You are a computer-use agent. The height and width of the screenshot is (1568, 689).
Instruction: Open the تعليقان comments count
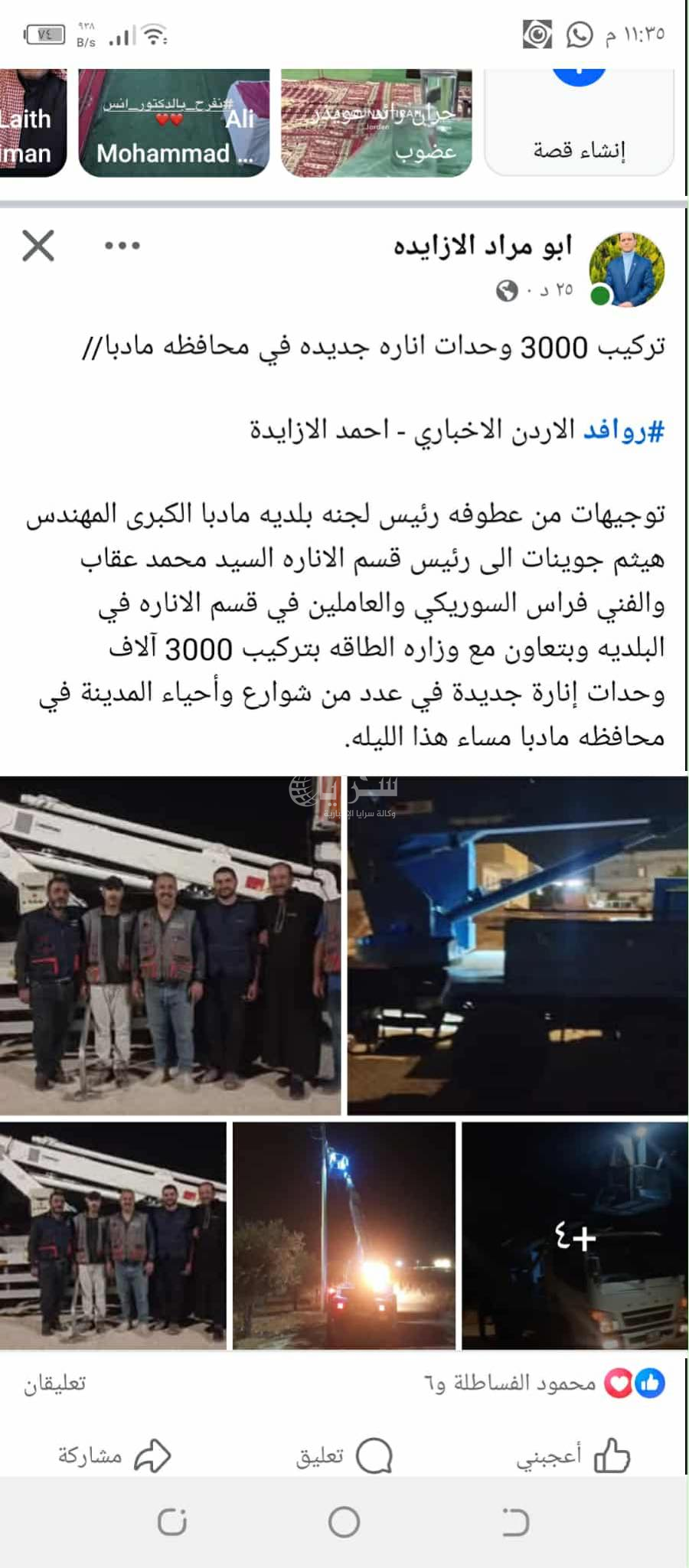[x=55, y=1383]
